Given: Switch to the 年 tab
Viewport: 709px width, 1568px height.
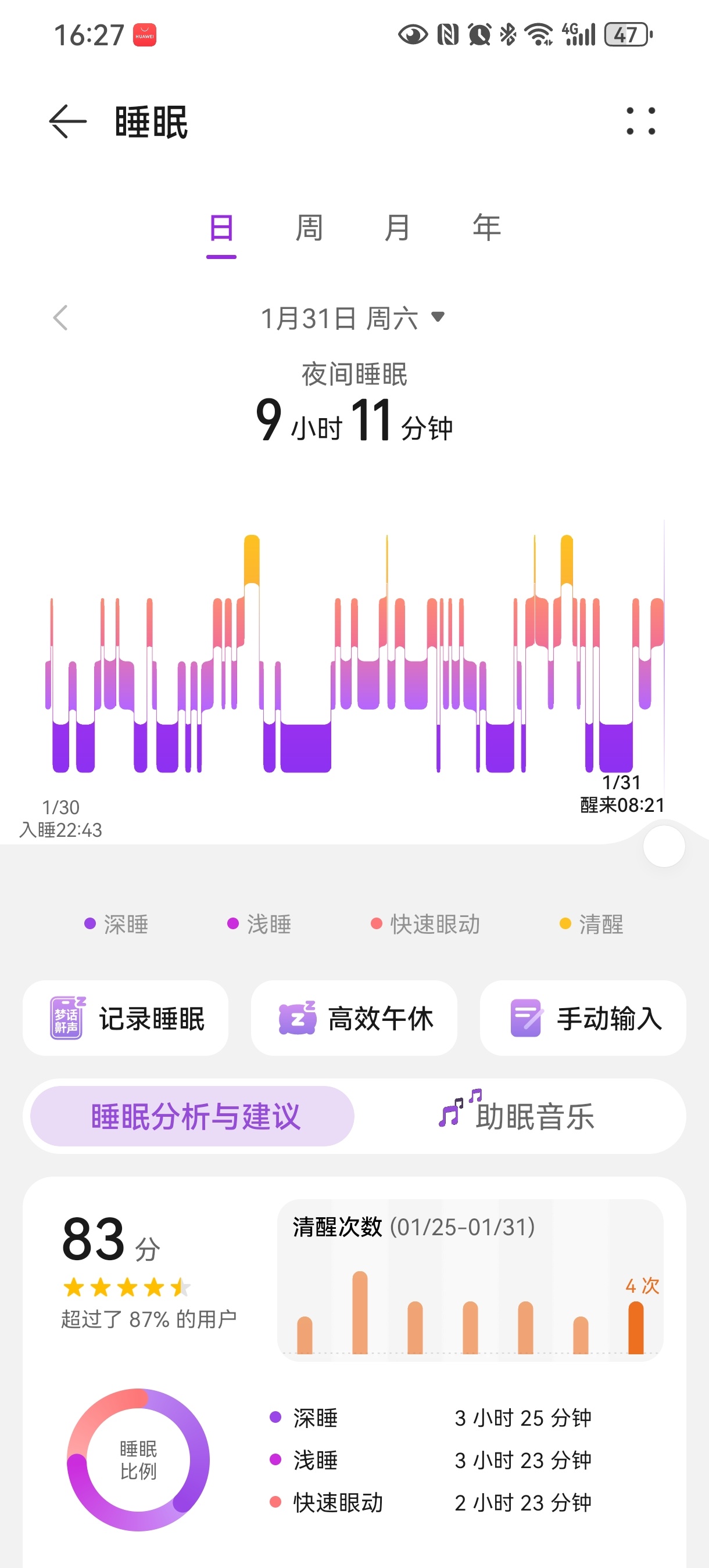Looking at the screenshot, I should tap(486, 229).
